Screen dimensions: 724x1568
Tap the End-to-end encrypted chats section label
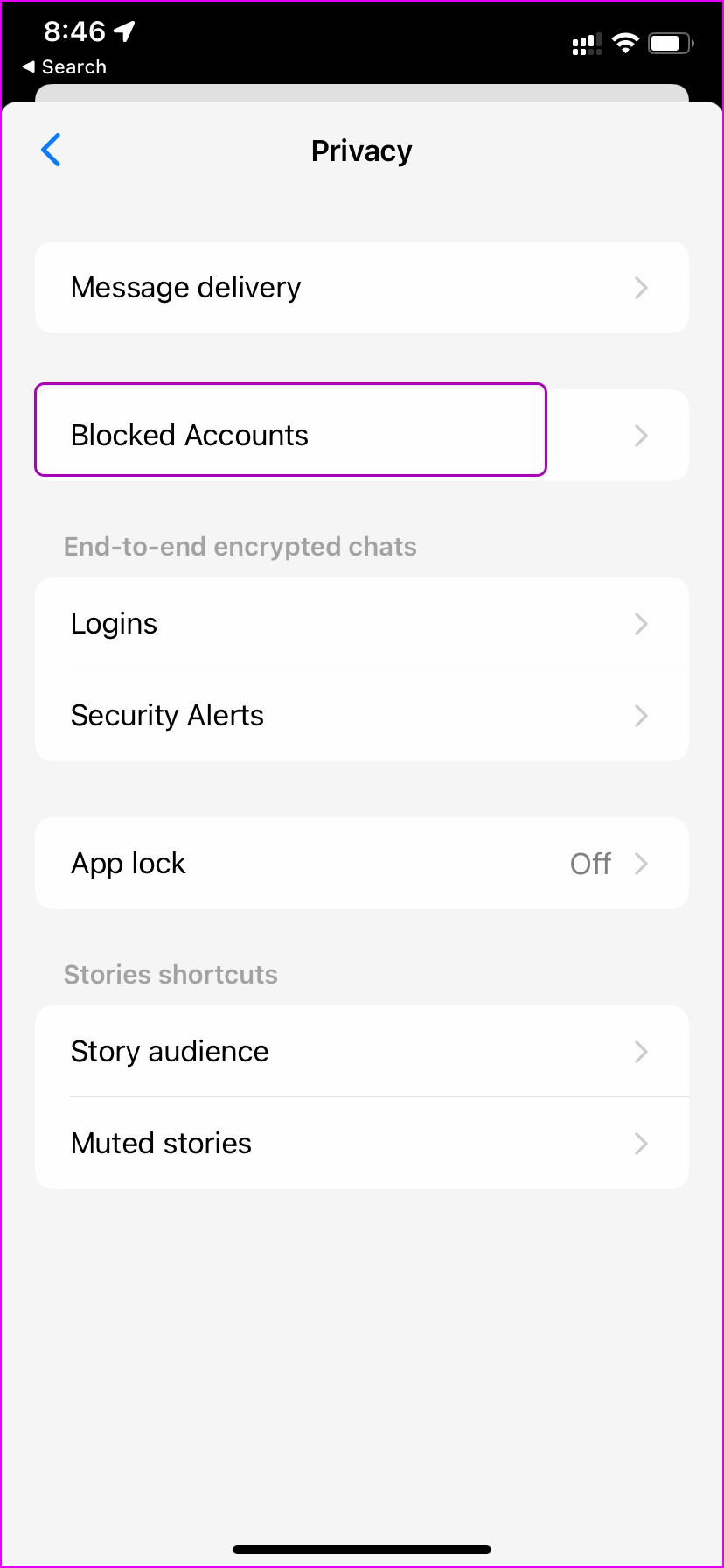(x=240, y=546)
